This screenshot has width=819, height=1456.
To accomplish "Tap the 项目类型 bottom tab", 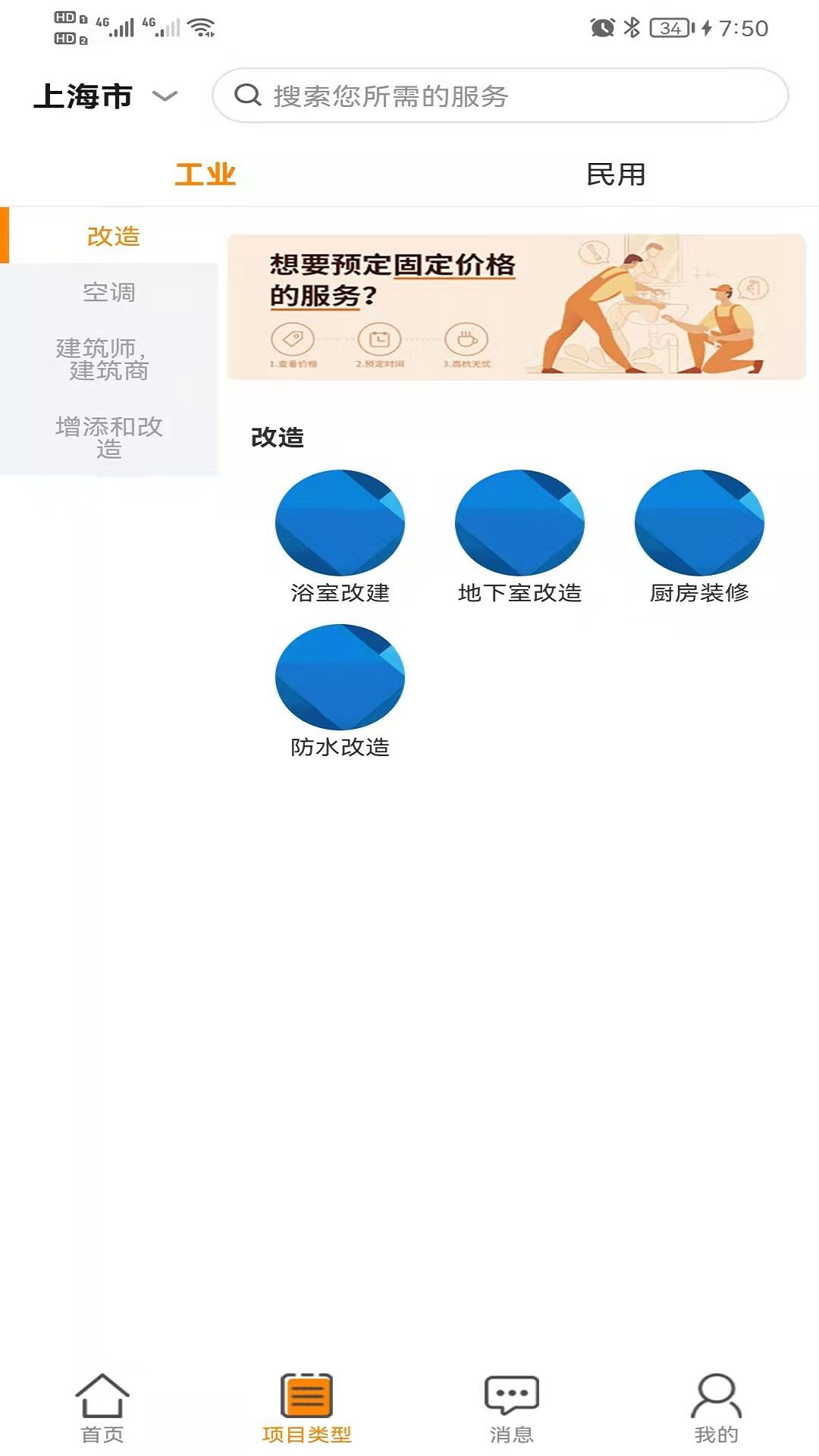I will click(x=307, y=1407).
